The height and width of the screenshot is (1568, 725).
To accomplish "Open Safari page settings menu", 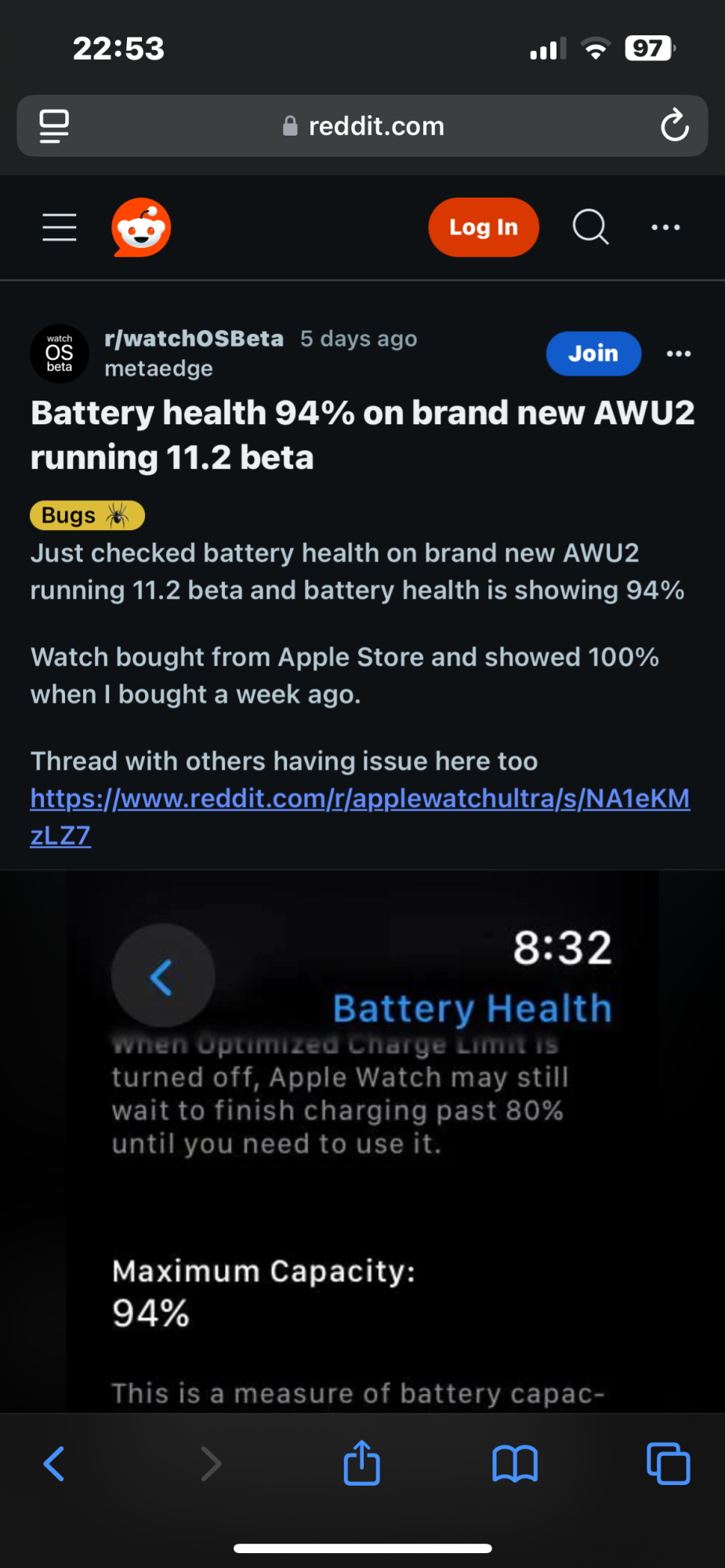I will click(x=53, y=125).
